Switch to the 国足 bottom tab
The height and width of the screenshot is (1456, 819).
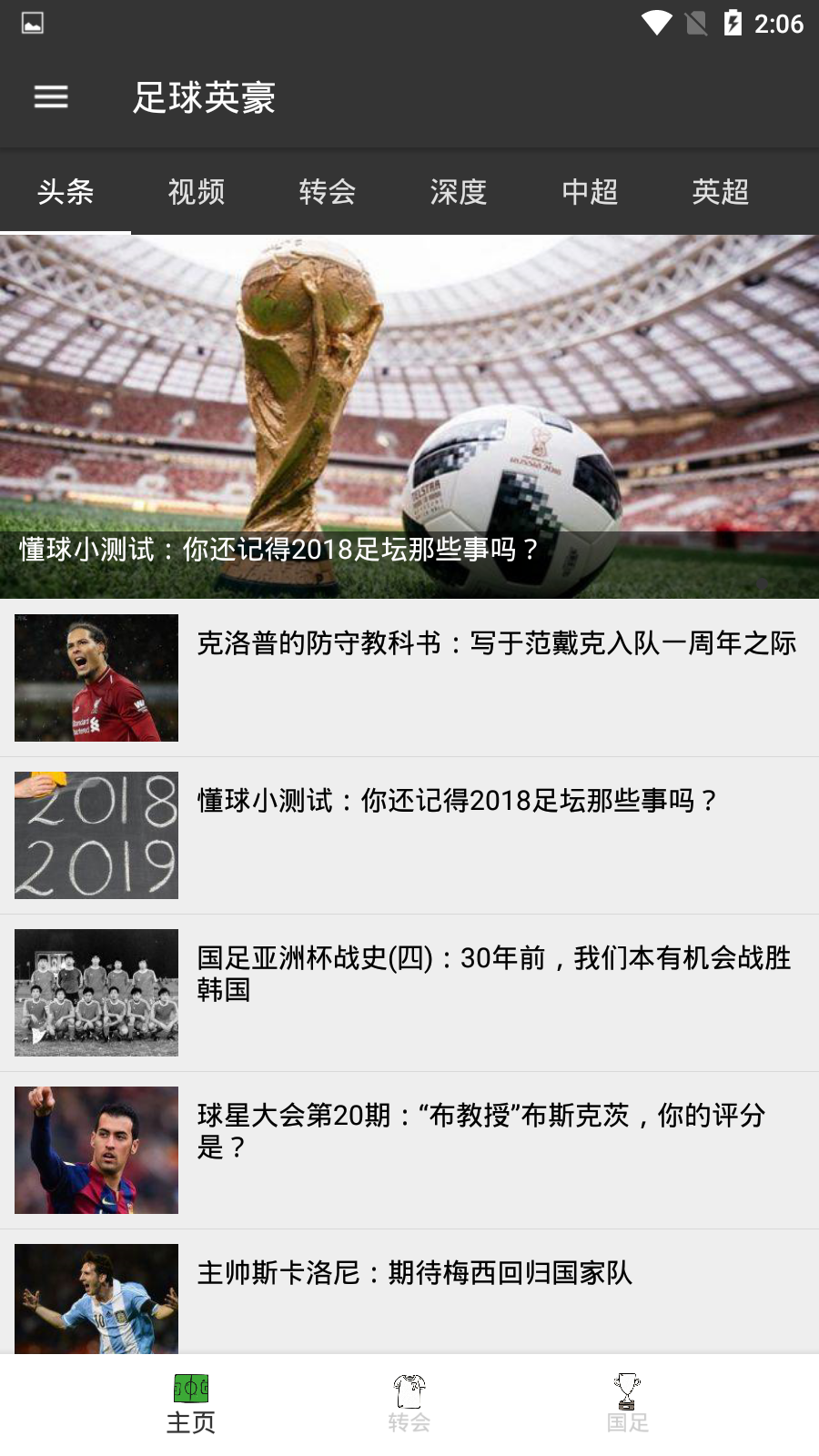628,1405
